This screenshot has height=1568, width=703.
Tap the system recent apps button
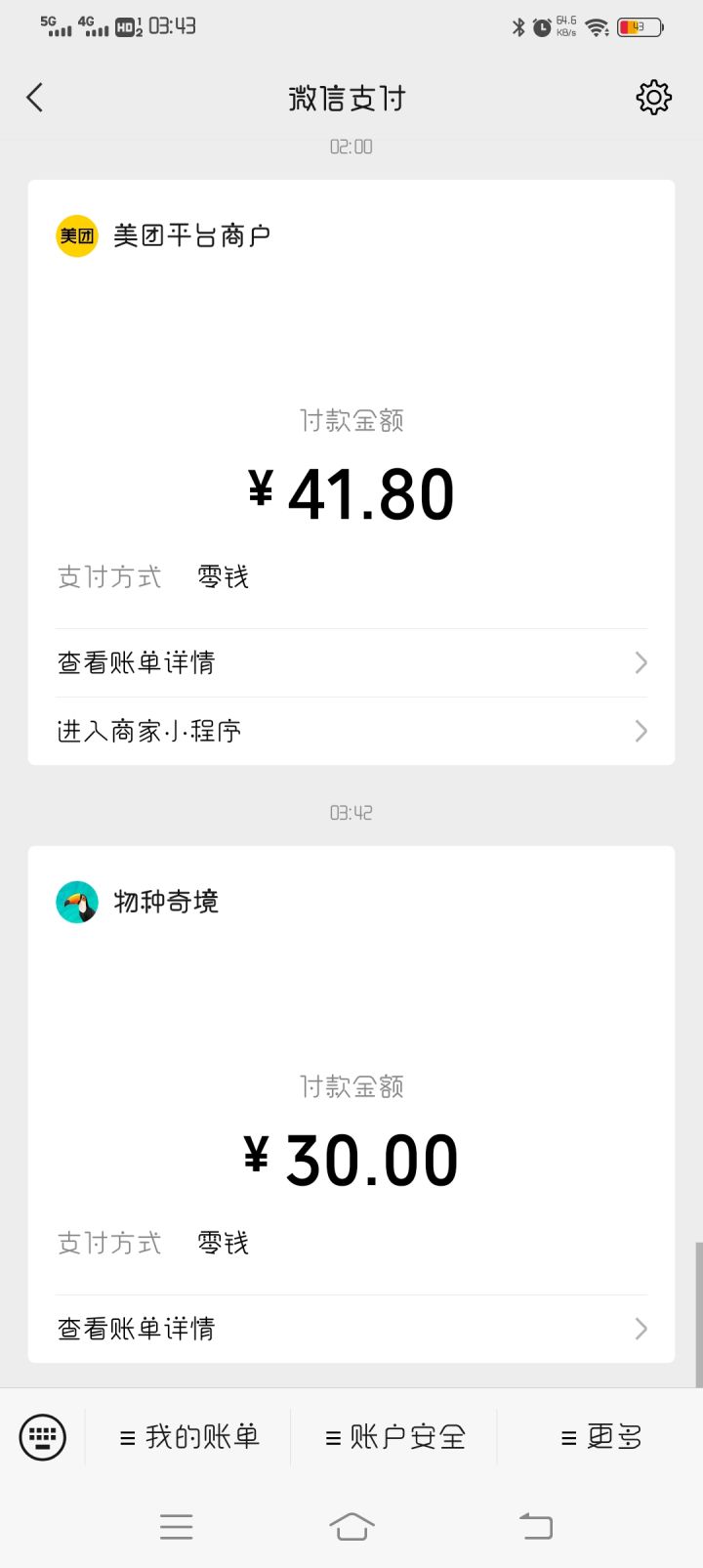point(176,1526)
